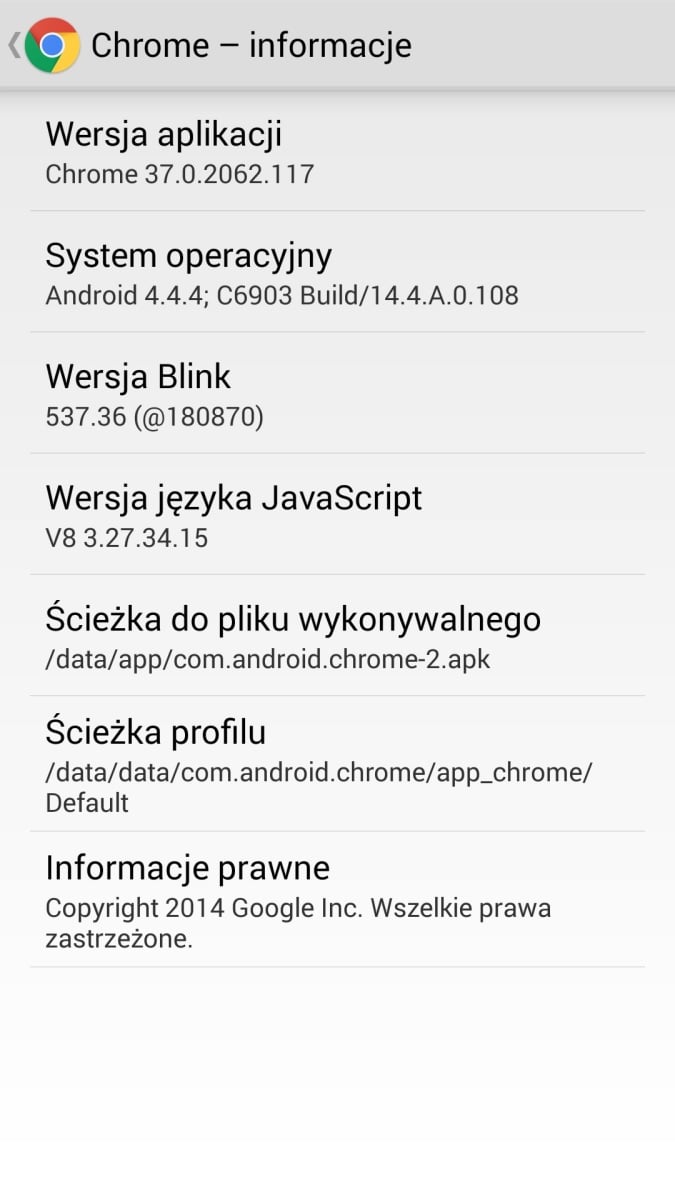Image resolution: width=675 pixels, height=1200 pixels.
Task: Go back using the Chrome icon arrow
Action: tap(44, 45)
